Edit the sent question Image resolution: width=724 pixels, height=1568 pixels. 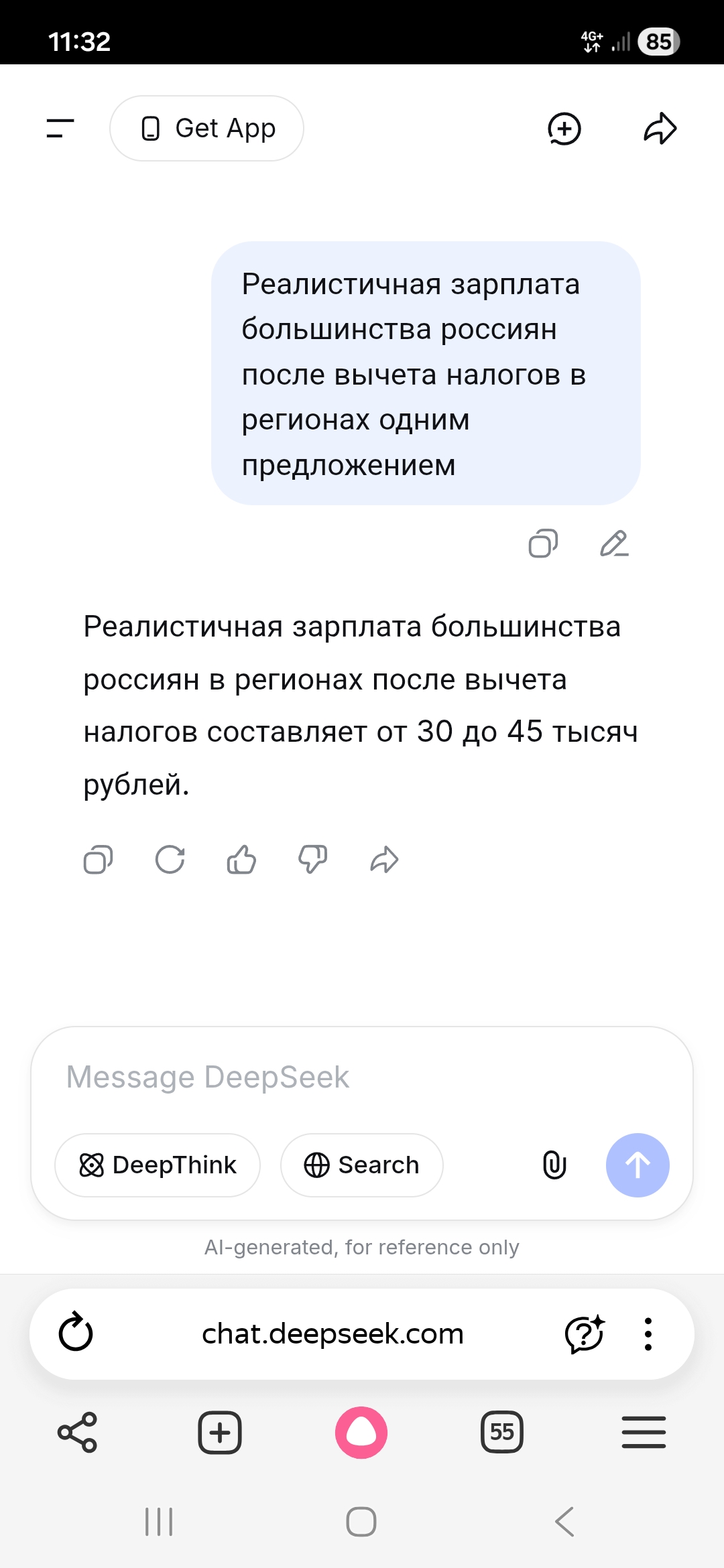pyautogui.click(x=614, y=543)
